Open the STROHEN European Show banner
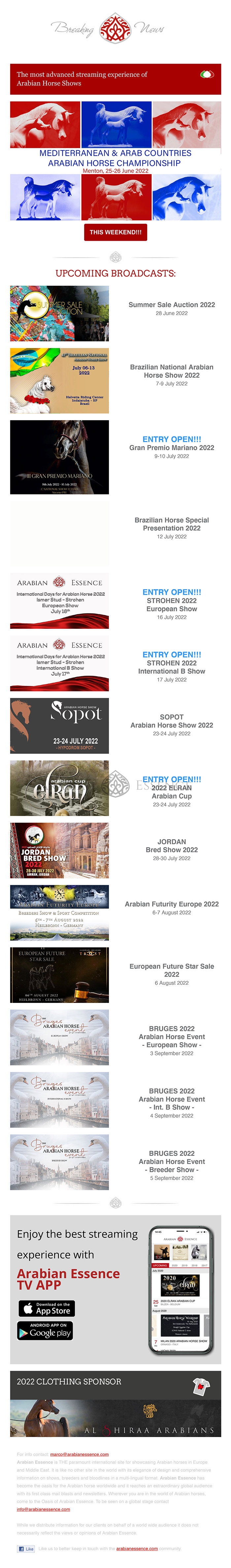 [60, 600]
